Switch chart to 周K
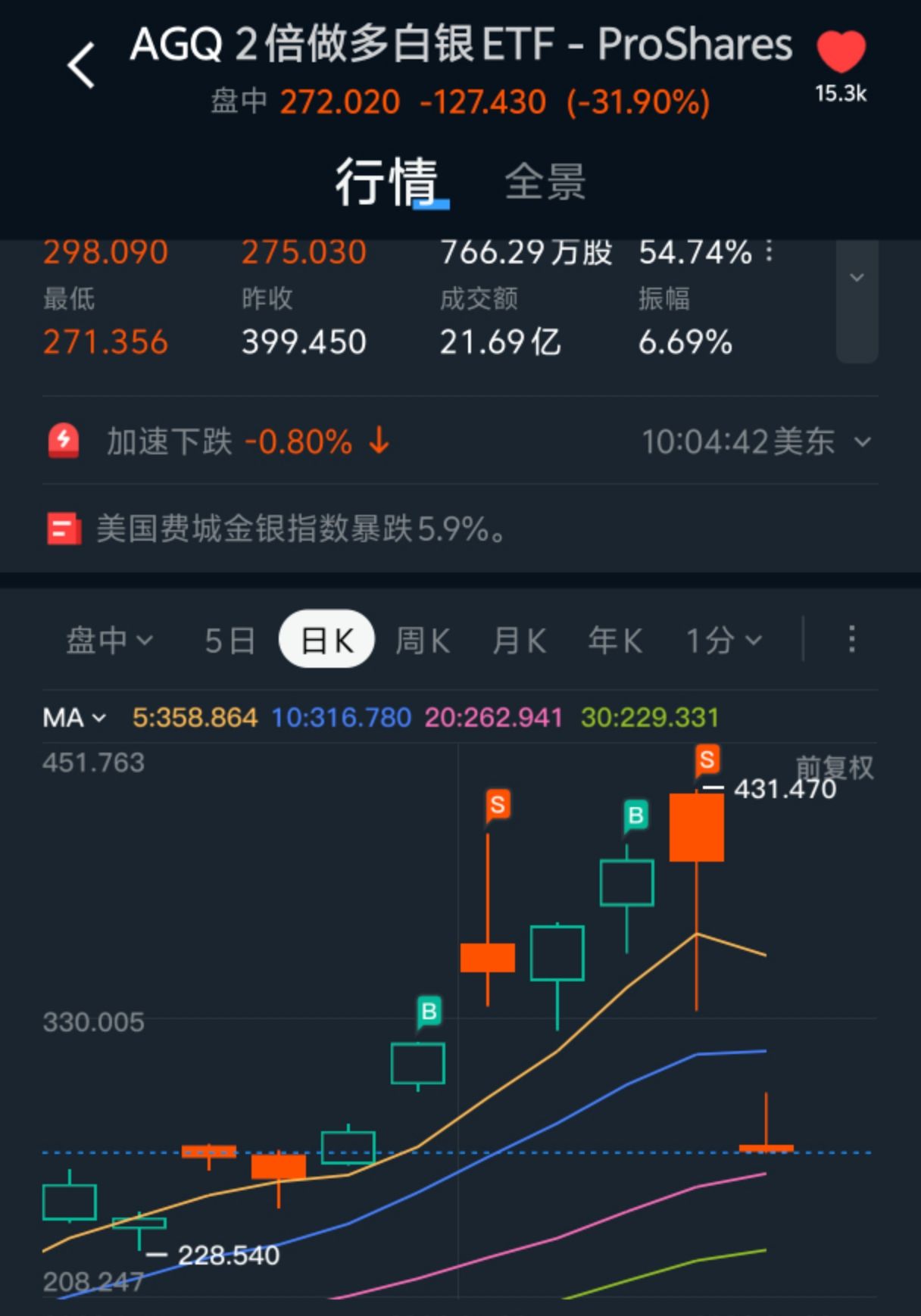Image resolution: width=921 pixels, height=1316 pixels. coord(423,641)
